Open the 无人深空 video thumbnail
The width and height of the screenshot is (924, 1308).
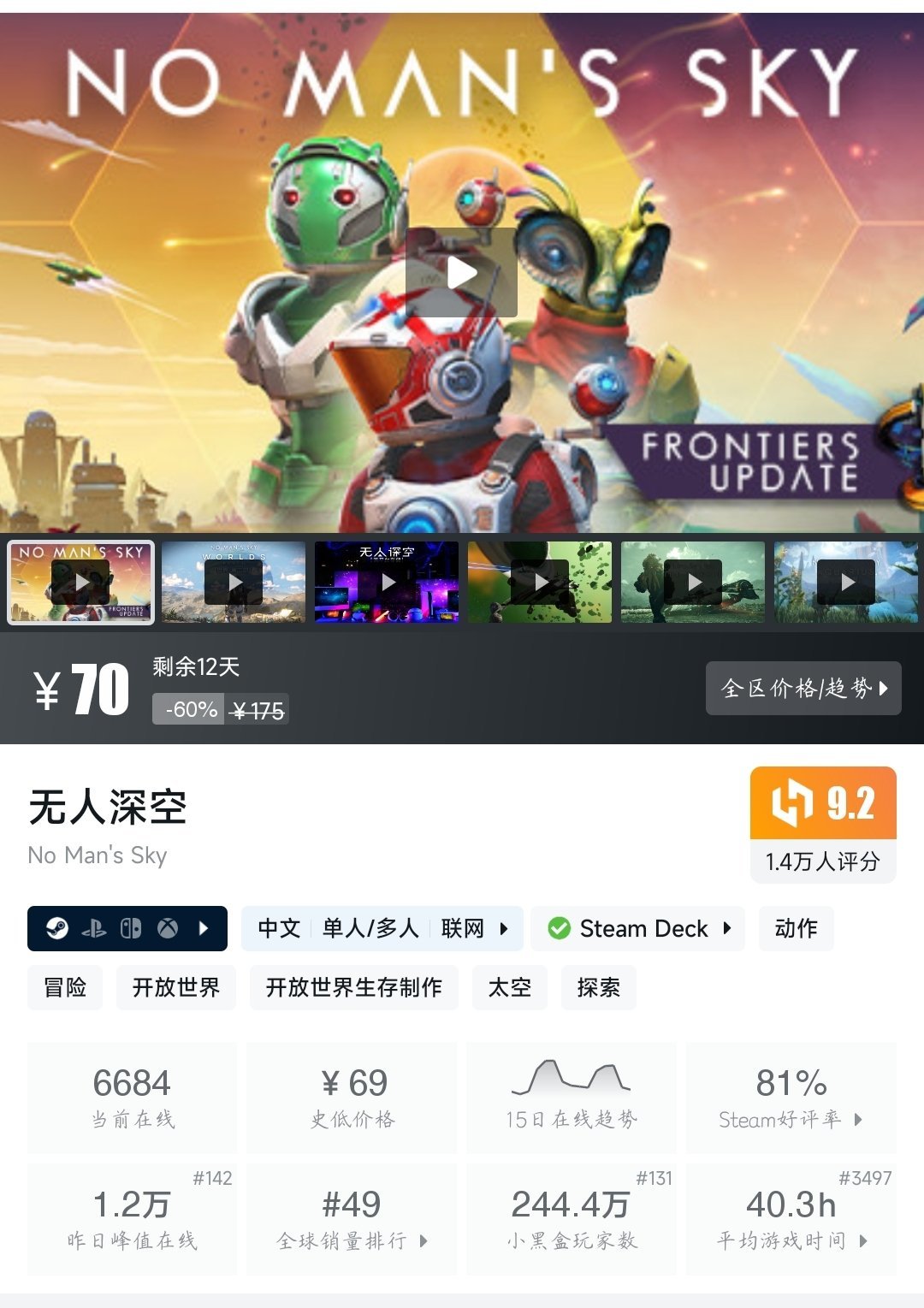click(387, 583)
